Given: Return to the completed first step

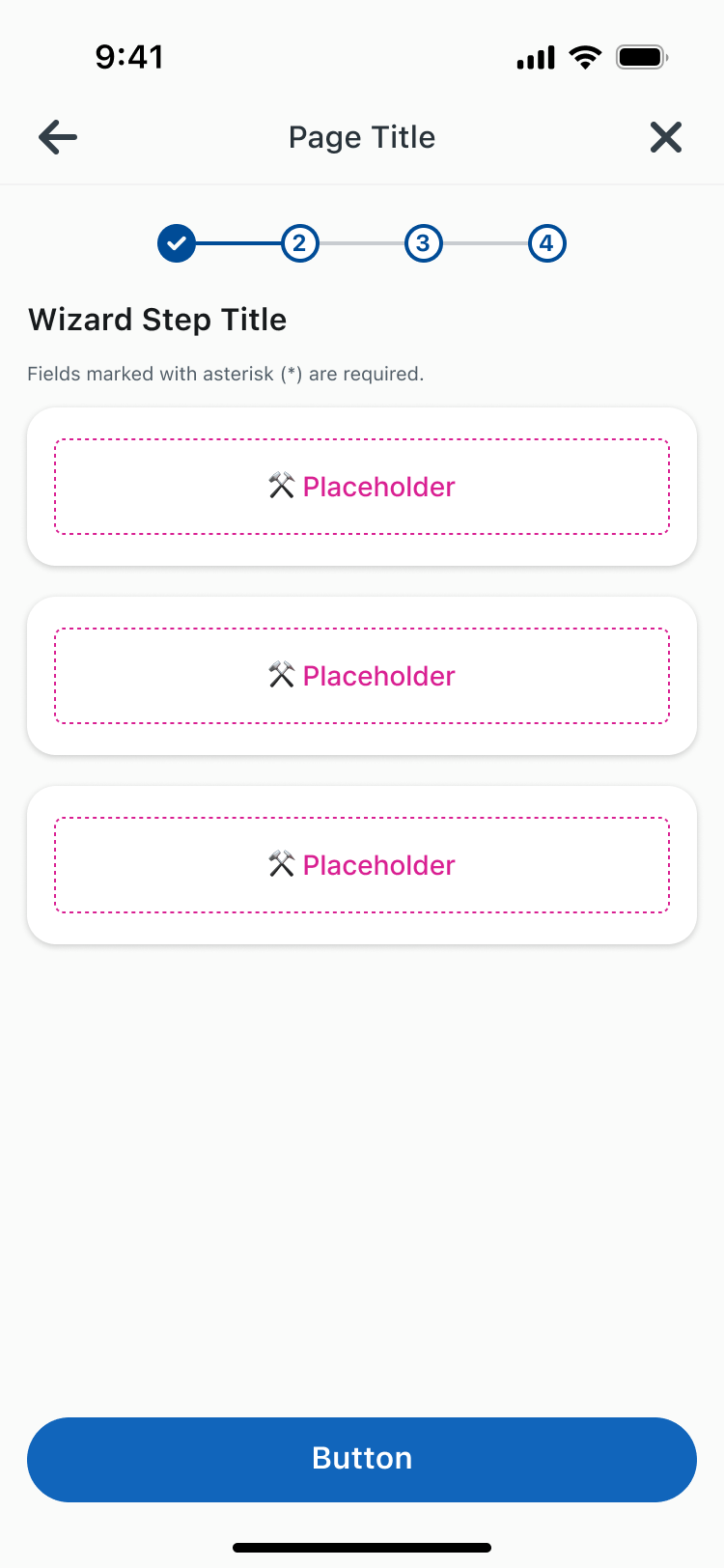Looking at the screenshot, I should (x=177, y=243).
